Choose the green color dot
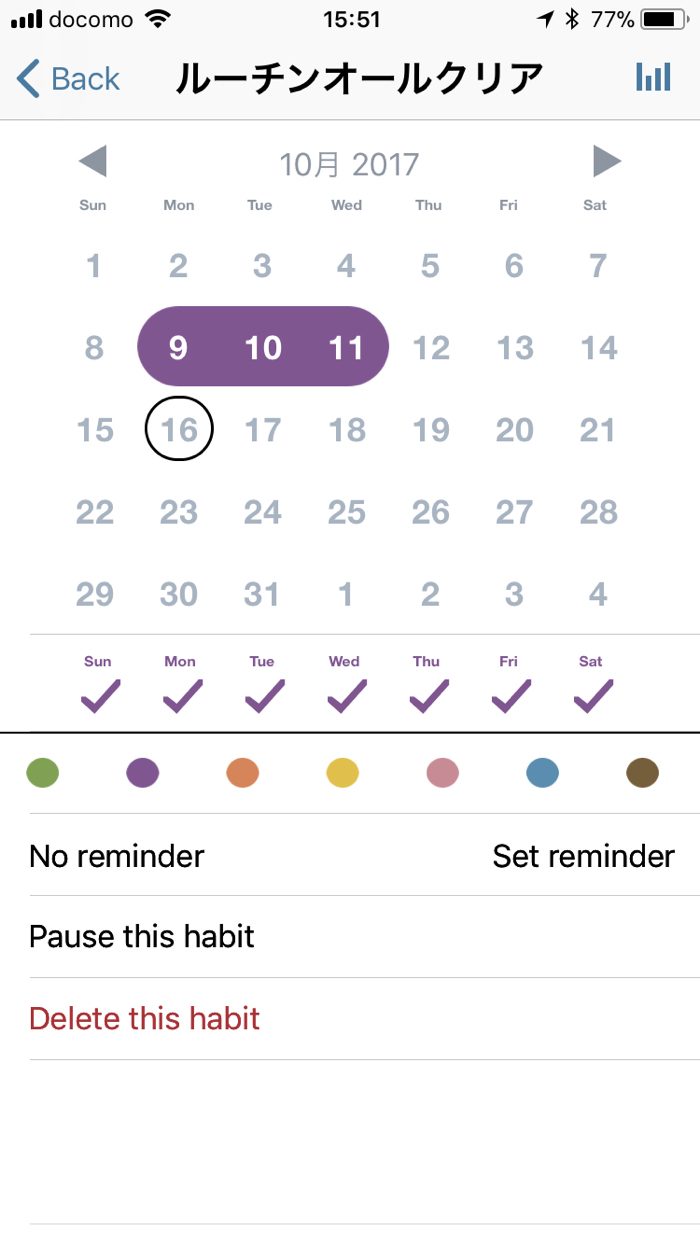 point(43,773)
